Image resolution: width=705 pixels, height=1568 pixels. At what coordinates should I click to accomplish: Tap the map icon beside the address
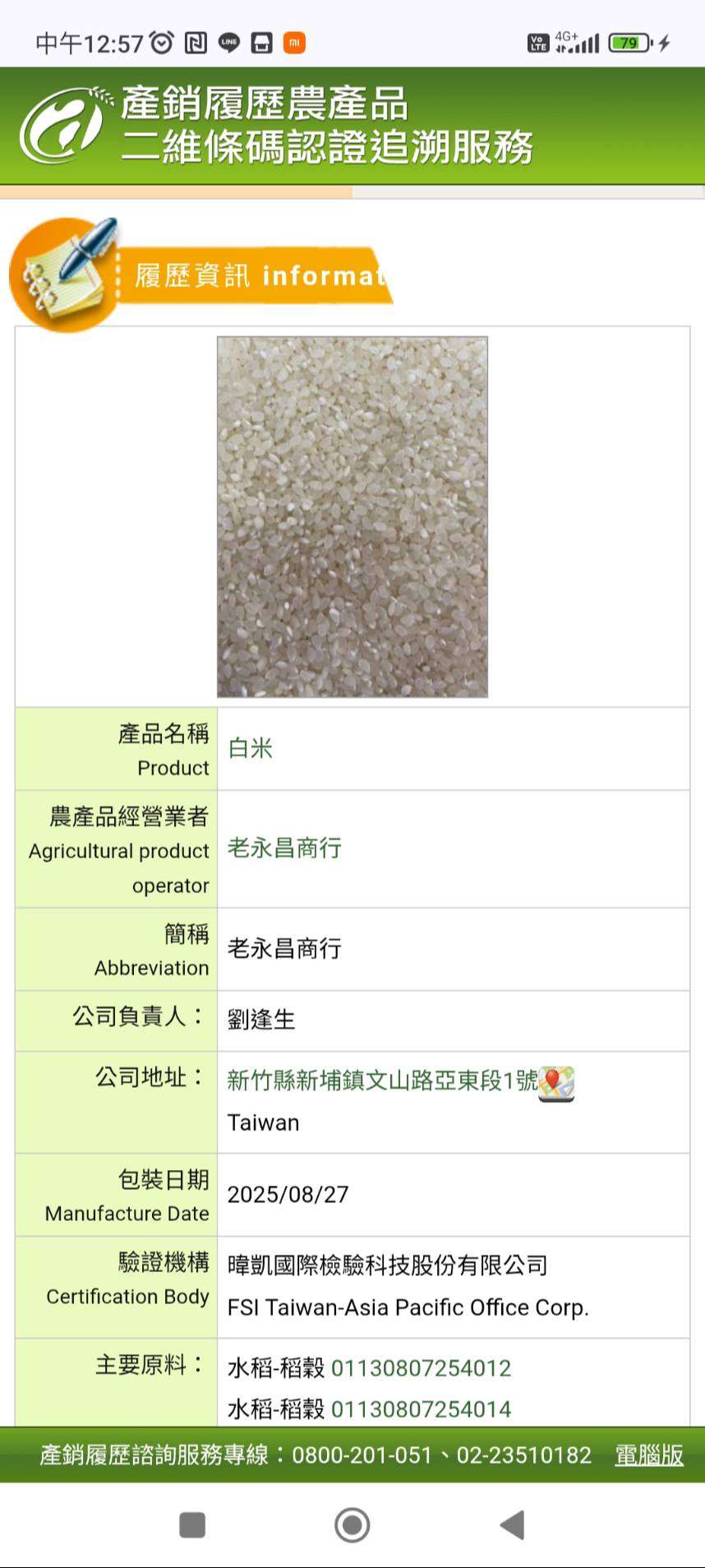(x=556, y=1083)
